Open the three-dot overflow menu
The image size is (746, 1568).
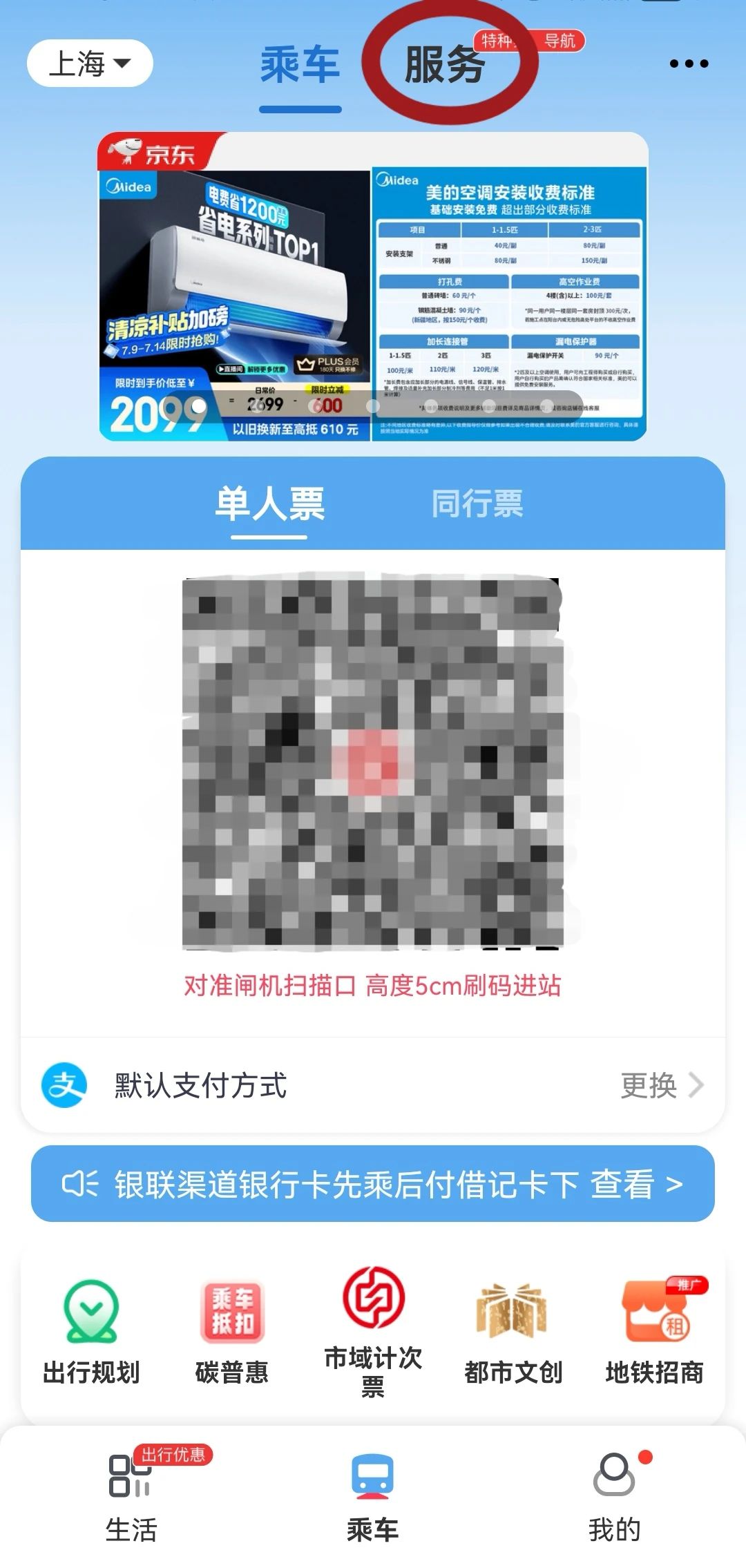click(x=689, y=64)
